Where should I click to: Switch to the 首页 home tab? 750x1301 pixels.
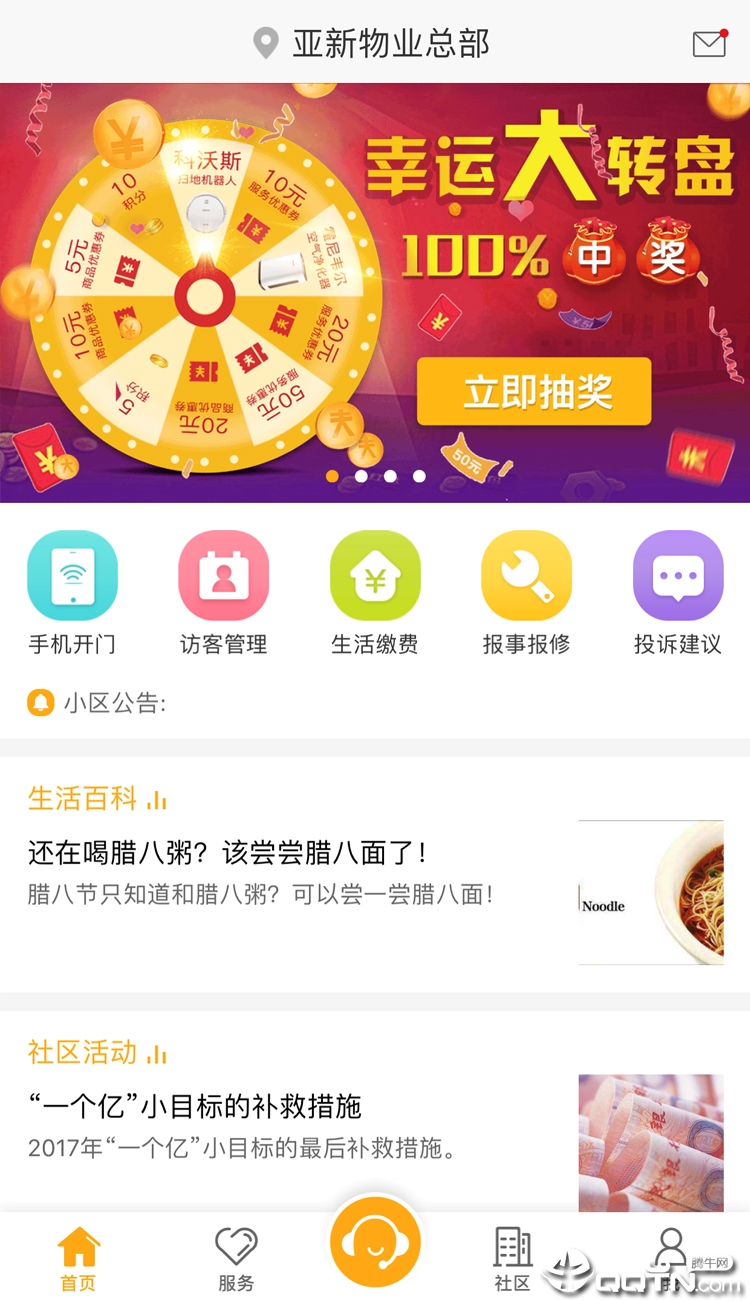coord(78,1259)
